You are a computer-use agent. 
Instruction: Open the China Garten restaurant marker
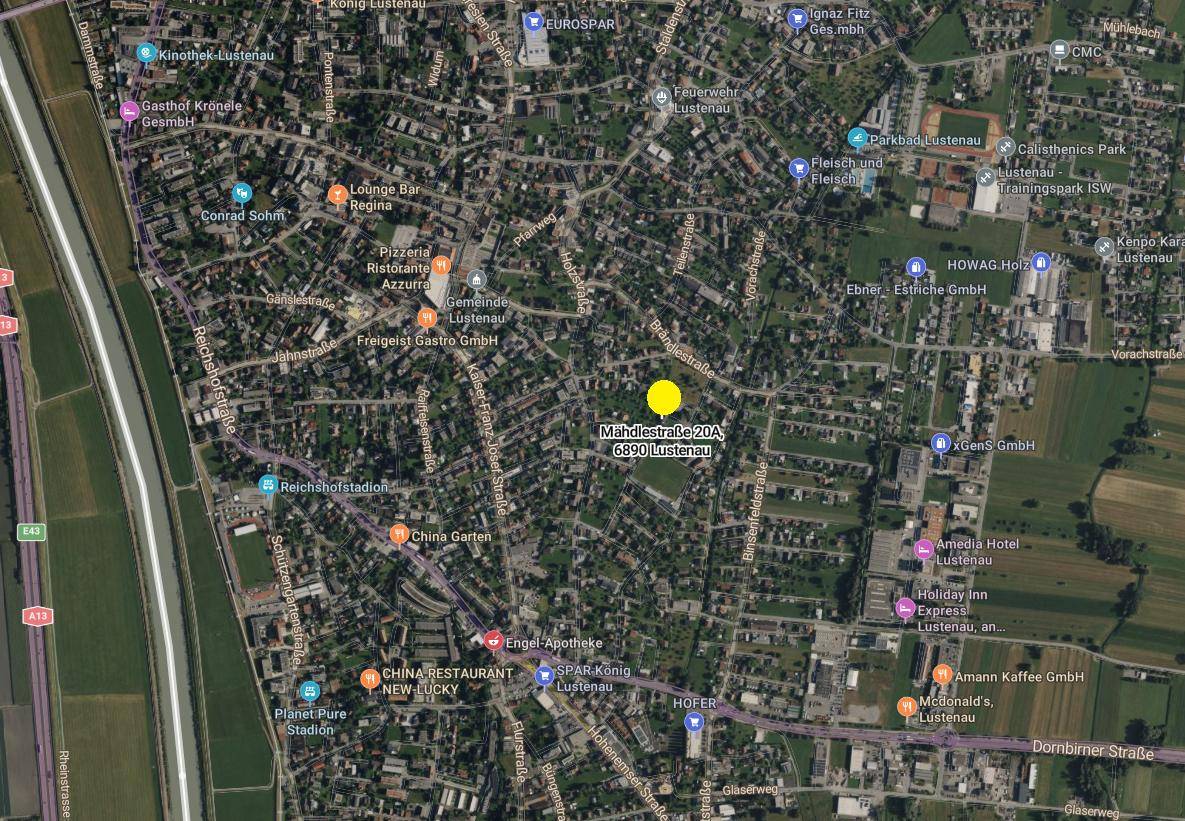pyautogui.click(x=399, y=535)
